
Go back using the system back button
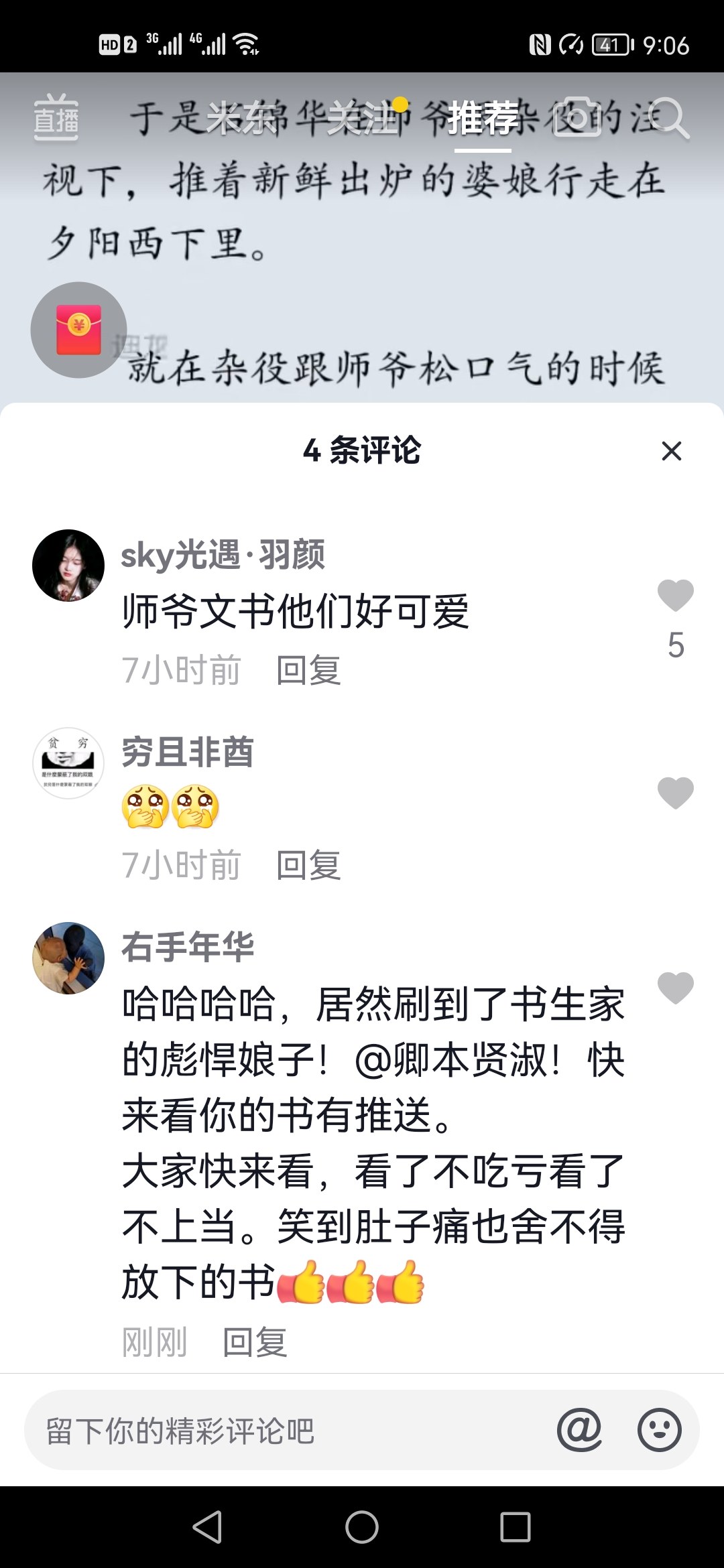click(x=207, y=1528)
